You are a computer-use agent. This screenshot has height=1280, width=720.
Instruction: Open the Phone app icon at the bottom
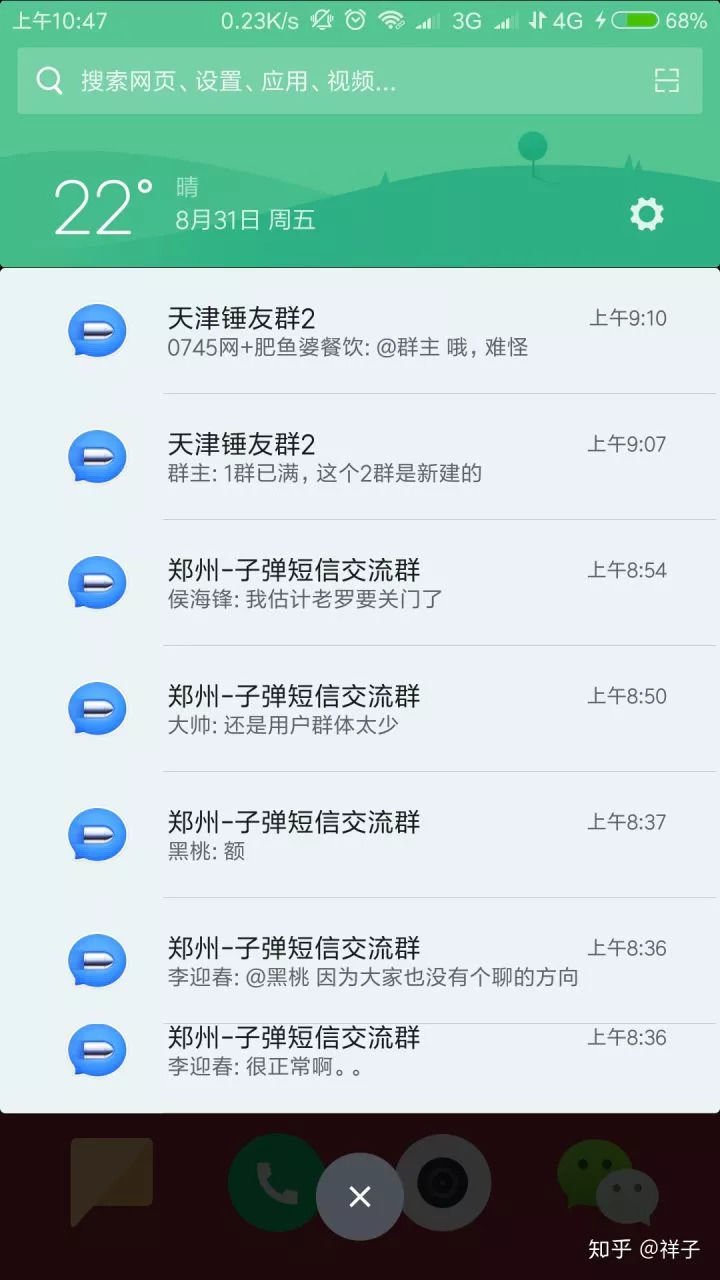[275, 1182]
